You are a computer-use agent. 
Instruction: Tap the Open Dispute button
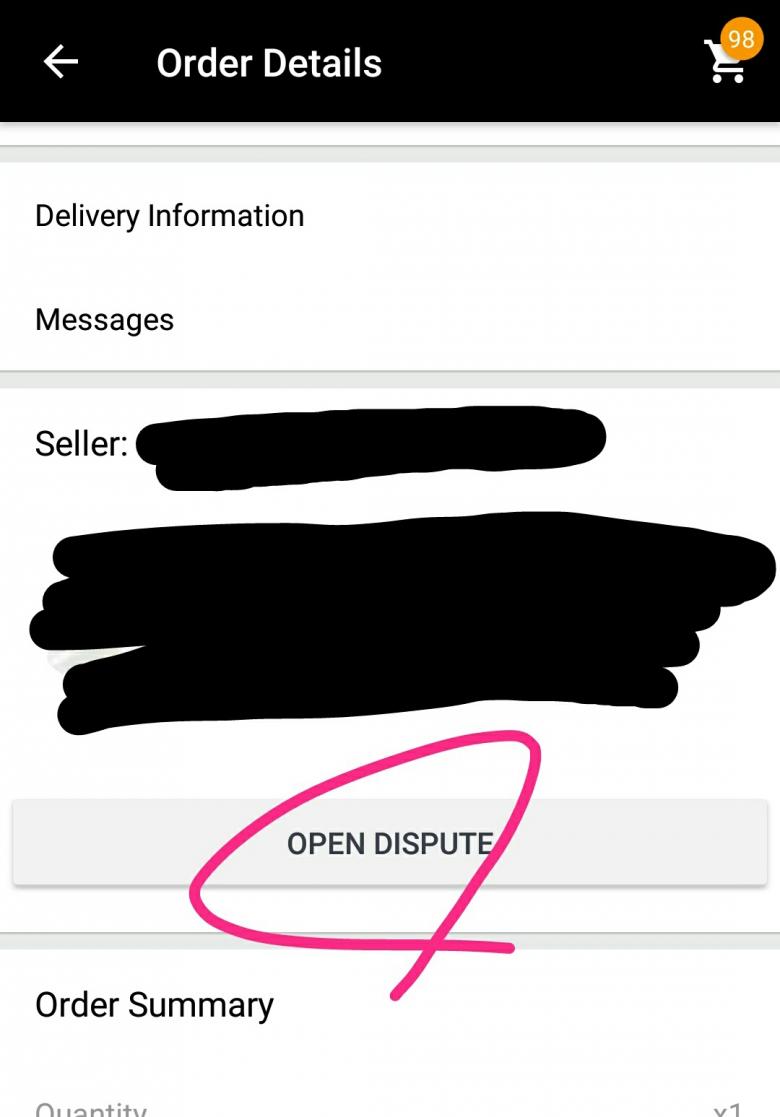(x=389, y=843)
